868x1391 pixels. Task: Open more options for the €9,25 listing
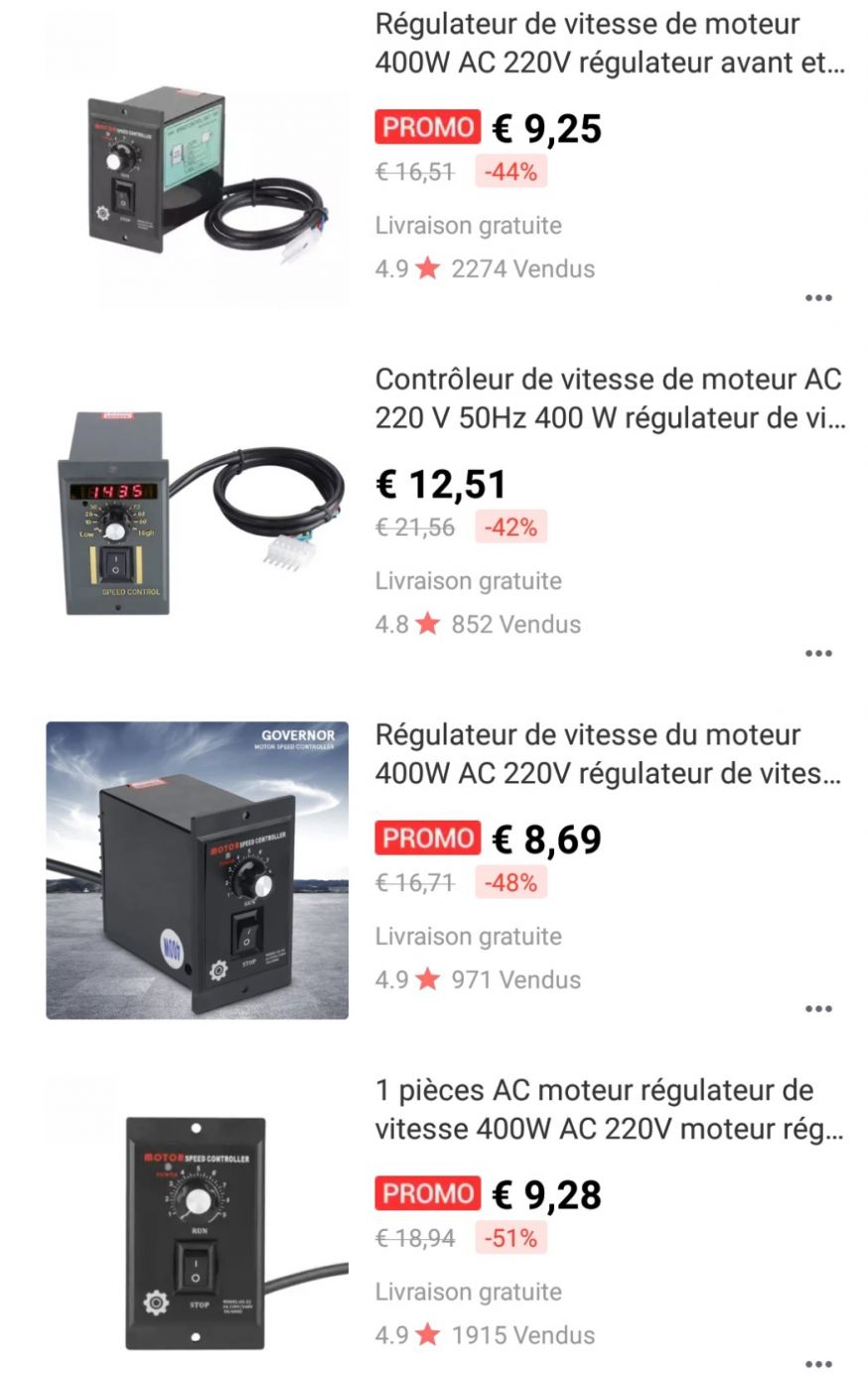(817, 298)
